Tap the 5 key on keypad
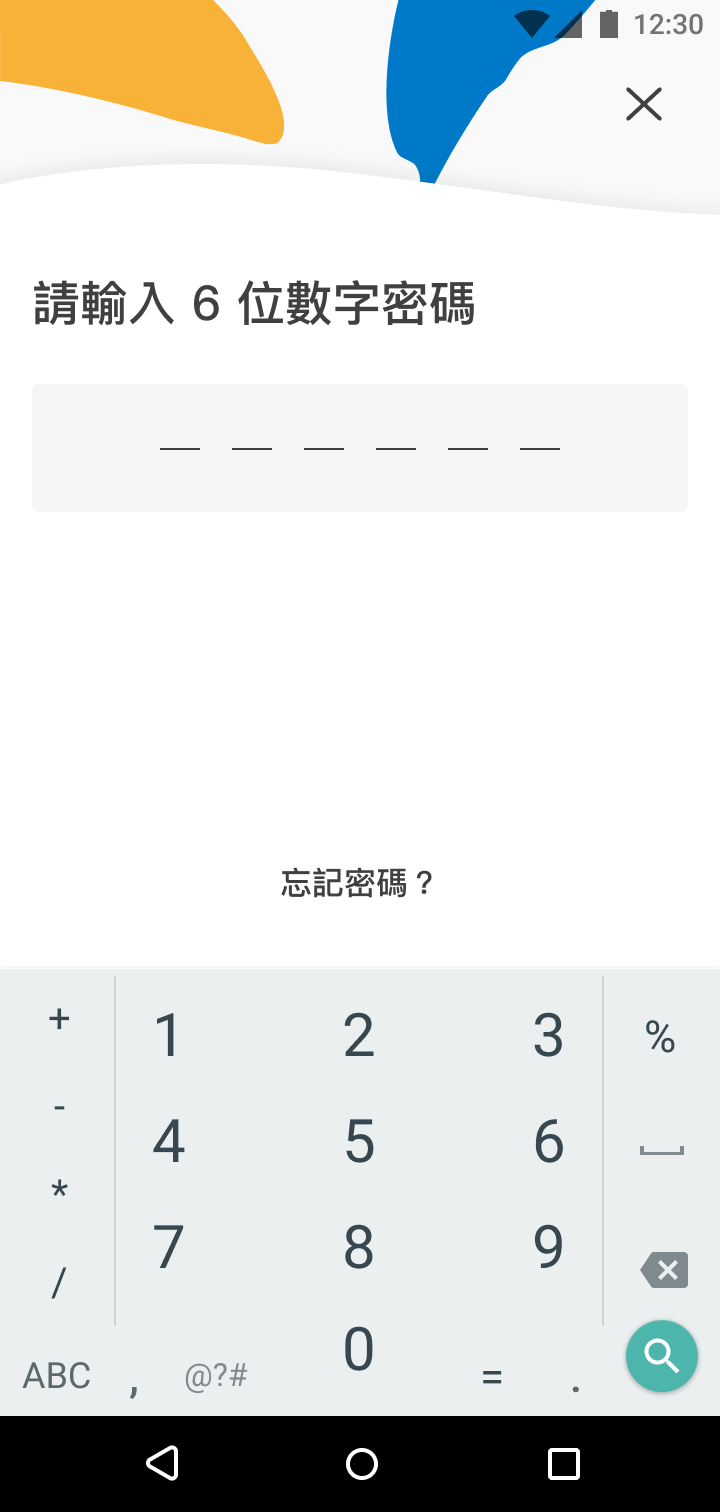 click(359, 1141)
